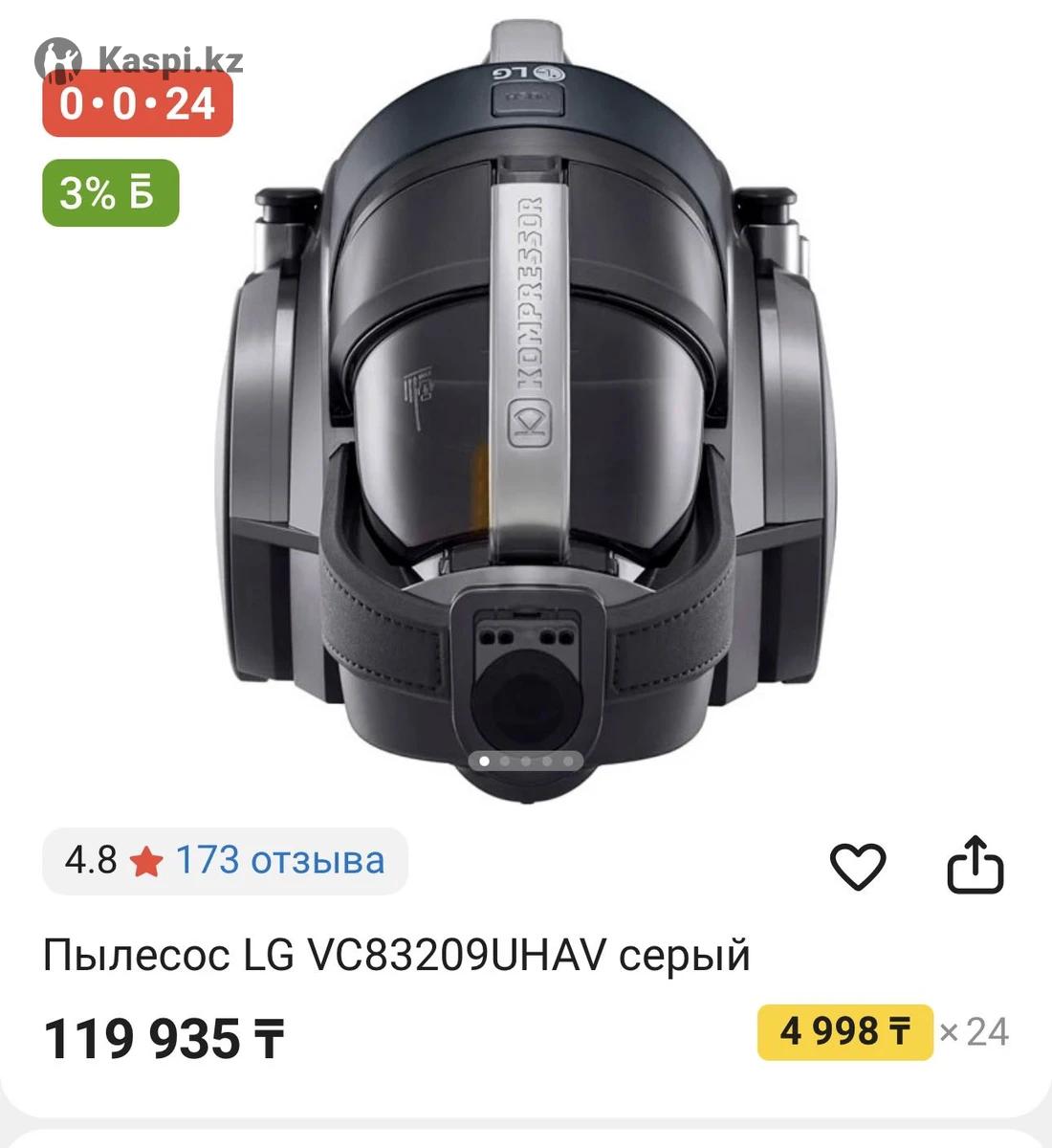Screen dimensions: 1052x1148
Task: Share this product listing
Action: pos(975,866)
